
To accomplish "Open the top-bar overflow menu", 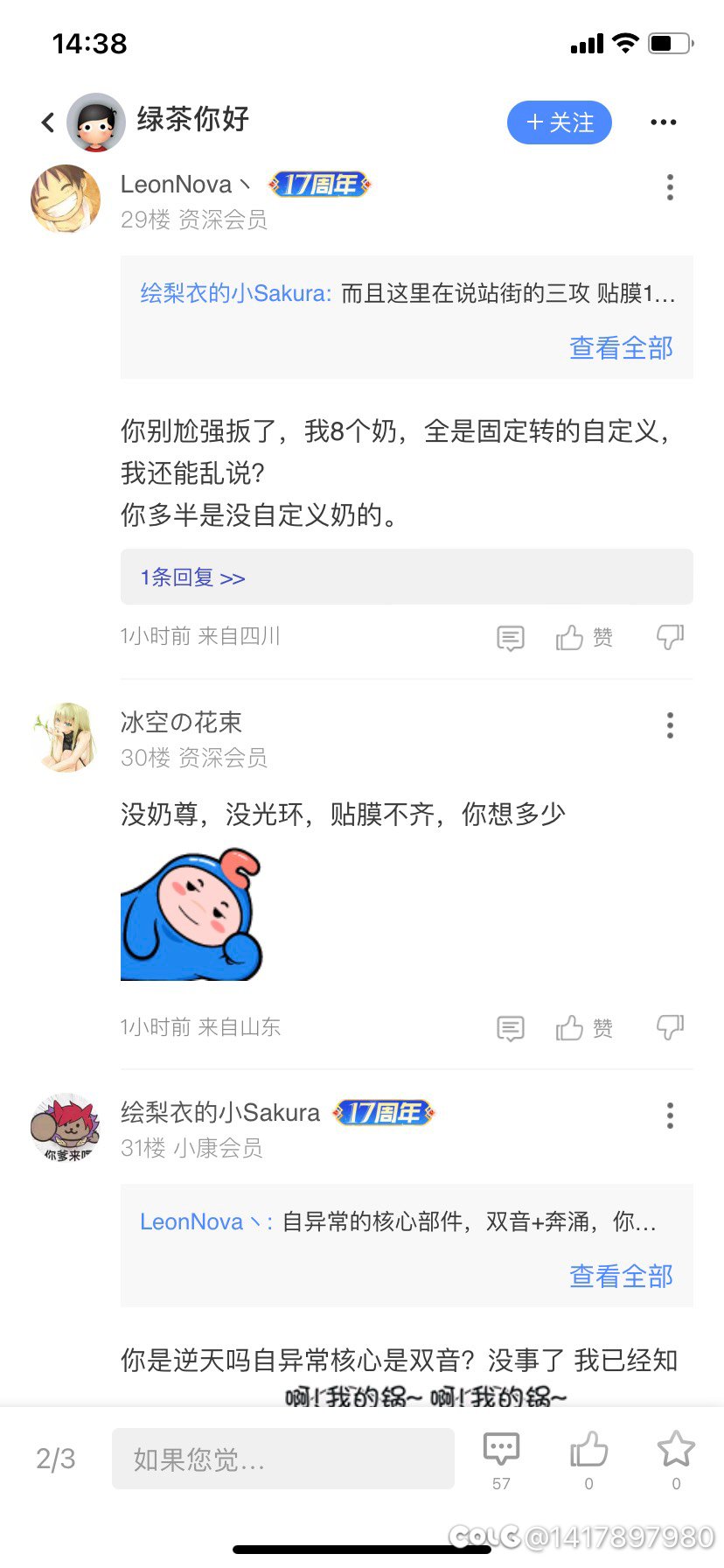I will (x=664, y=122).
